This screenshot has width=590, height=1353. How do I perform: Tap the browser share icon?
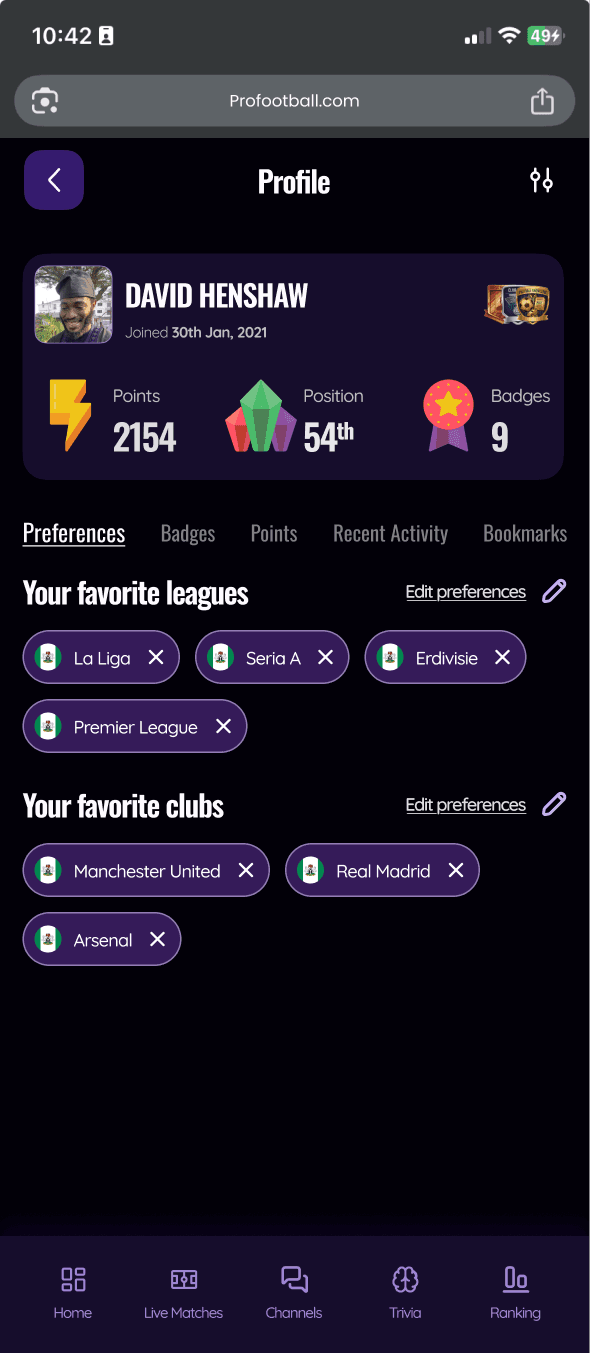click(x=542, y=101)
